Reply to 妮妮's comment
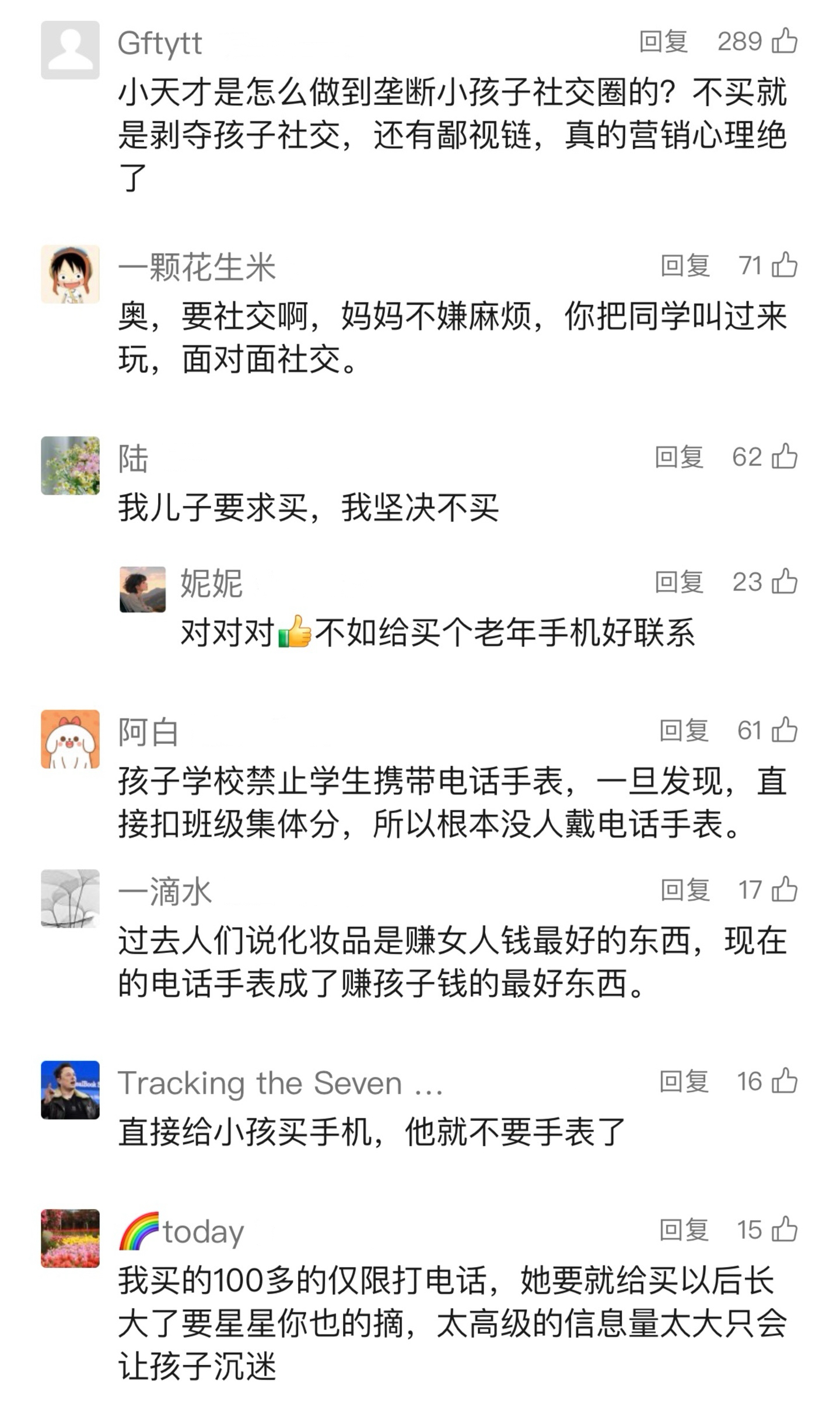Image resolution: width=840 pixels, height=1405 pixels. click(x=679, y=582)
